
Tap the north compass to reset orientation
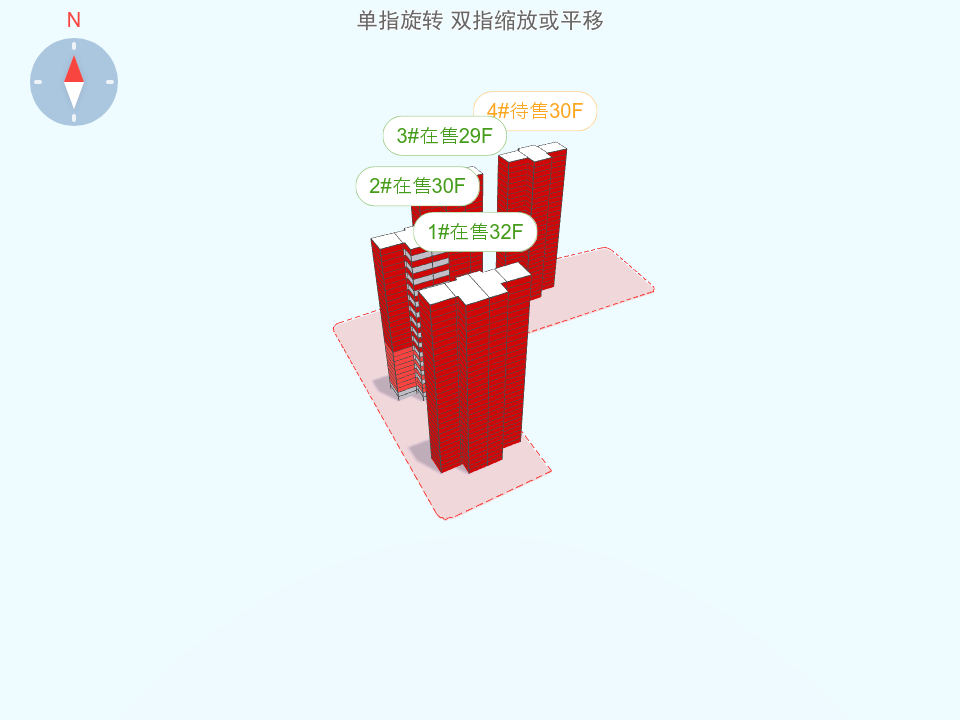point(74,82)
